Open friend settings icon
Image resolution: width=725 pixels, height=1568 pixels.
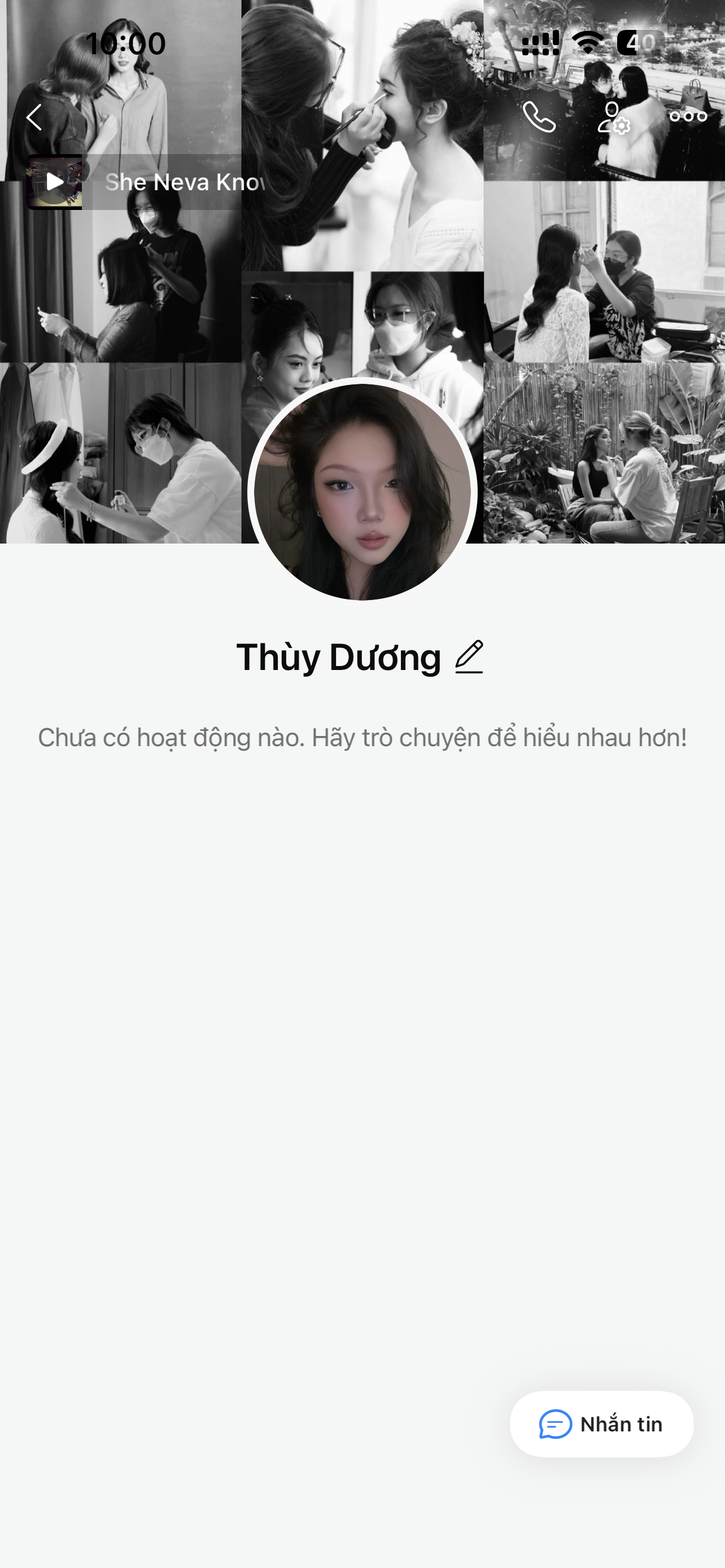[x=613, y=117]
